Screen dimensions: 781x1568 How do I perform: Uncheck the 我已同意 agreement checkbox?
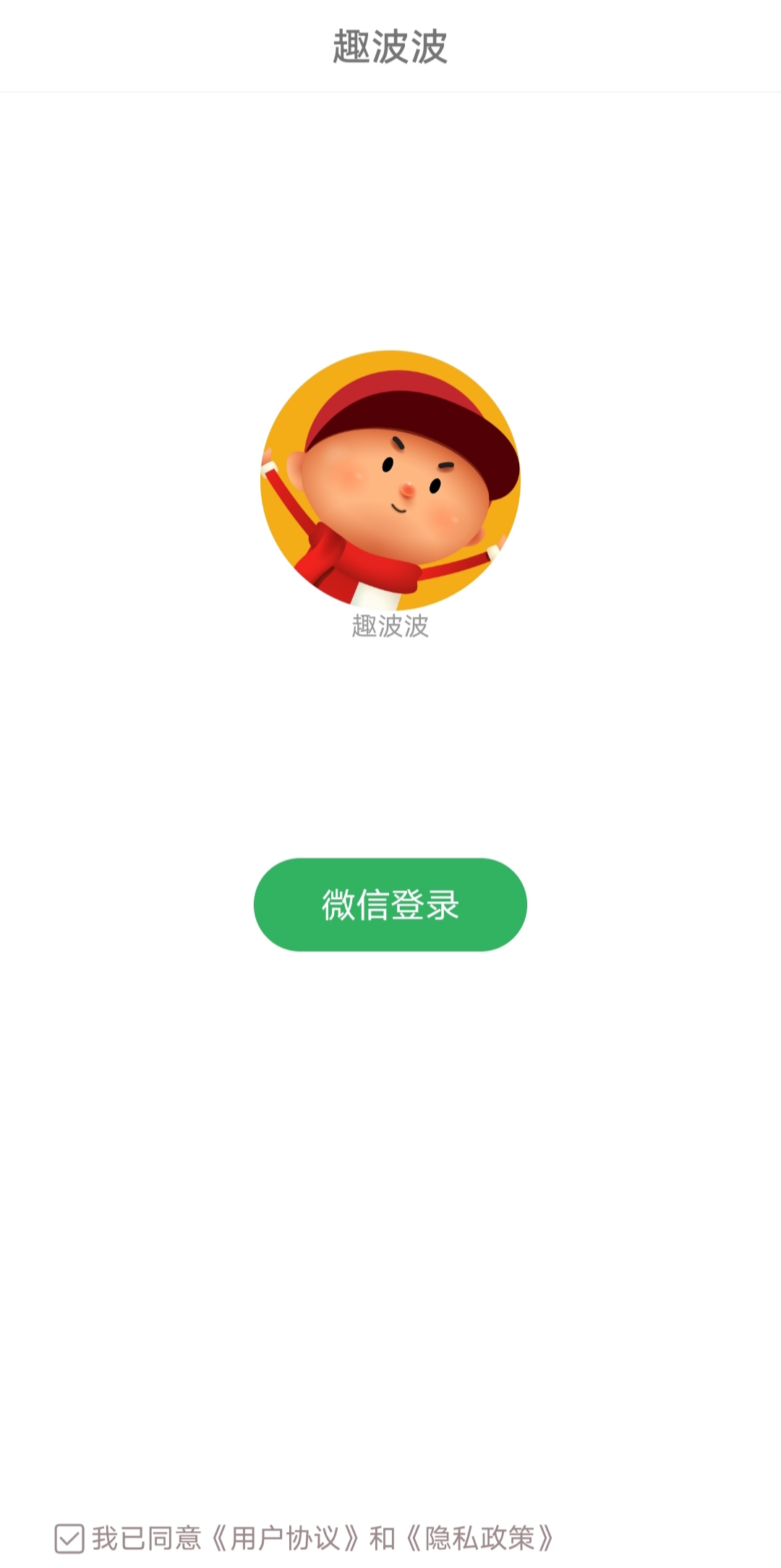pyautogui.click(x=69, y=1538)
